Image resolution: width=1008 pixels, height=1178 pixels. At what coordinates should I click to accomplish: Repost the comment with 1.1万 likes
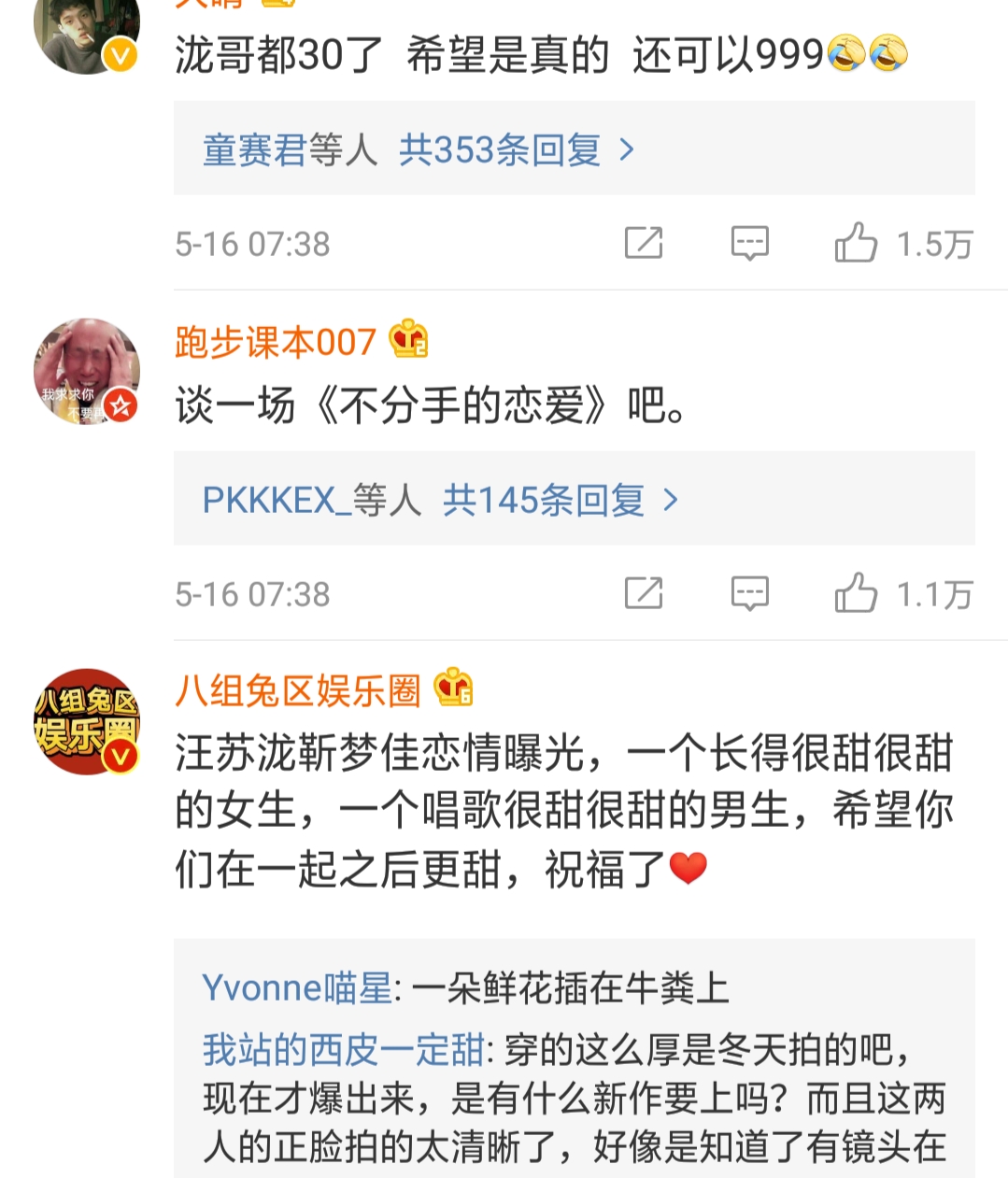click(x=644, y=593)
